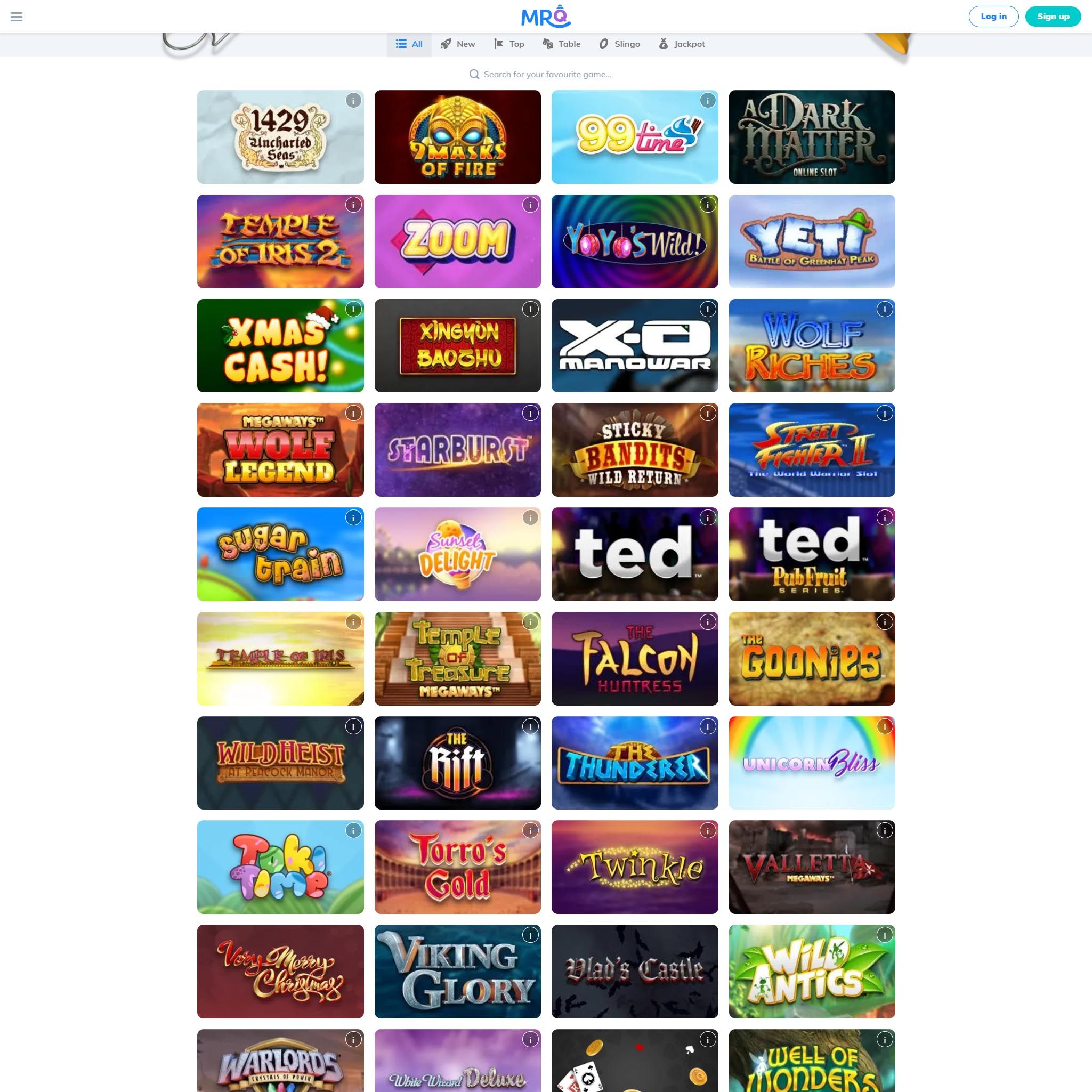1092x1092 pixels.
Task: Open The Goonies game
Action: coord(812,659)
